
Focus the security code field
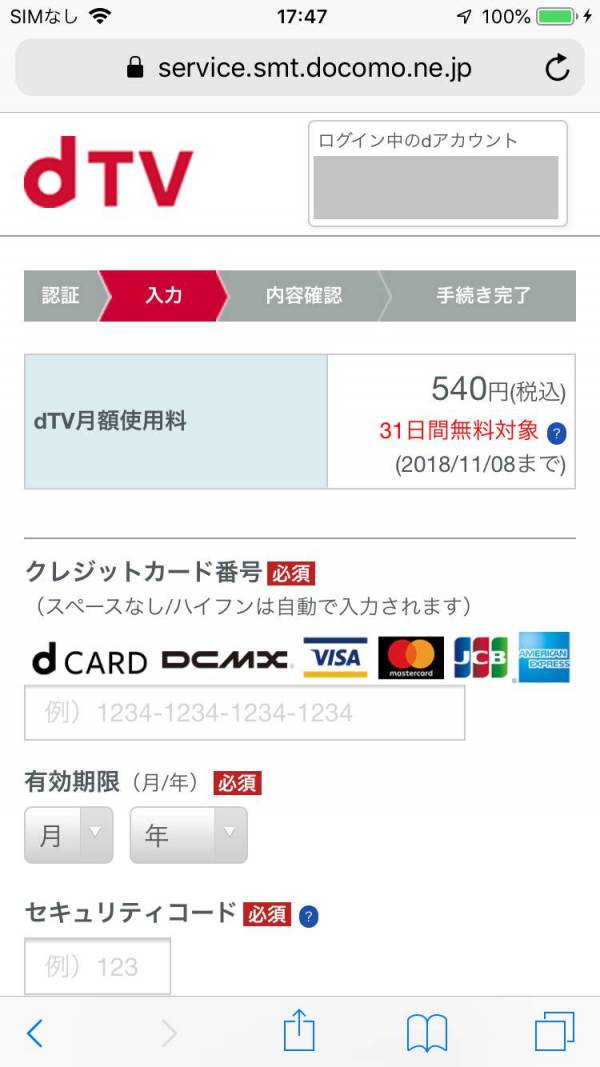(97, 966)
